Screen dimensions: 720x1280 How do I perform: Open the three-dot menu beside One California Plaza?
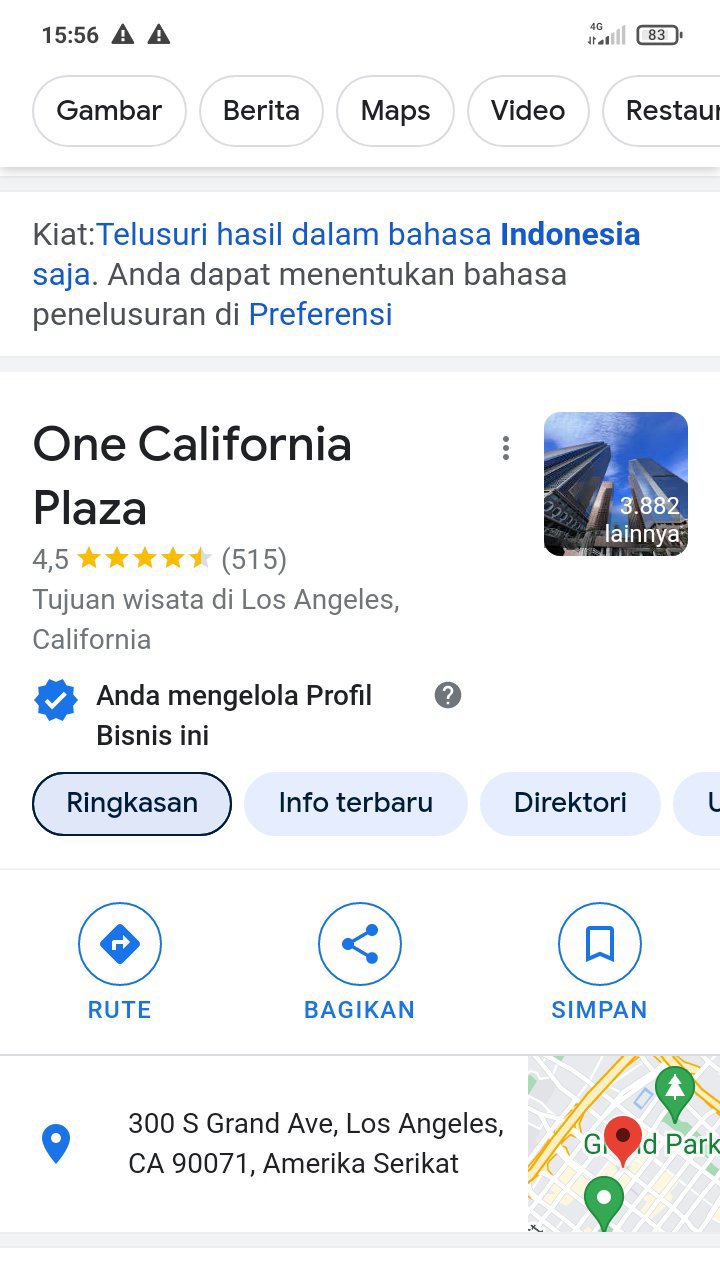click(506, 448)
